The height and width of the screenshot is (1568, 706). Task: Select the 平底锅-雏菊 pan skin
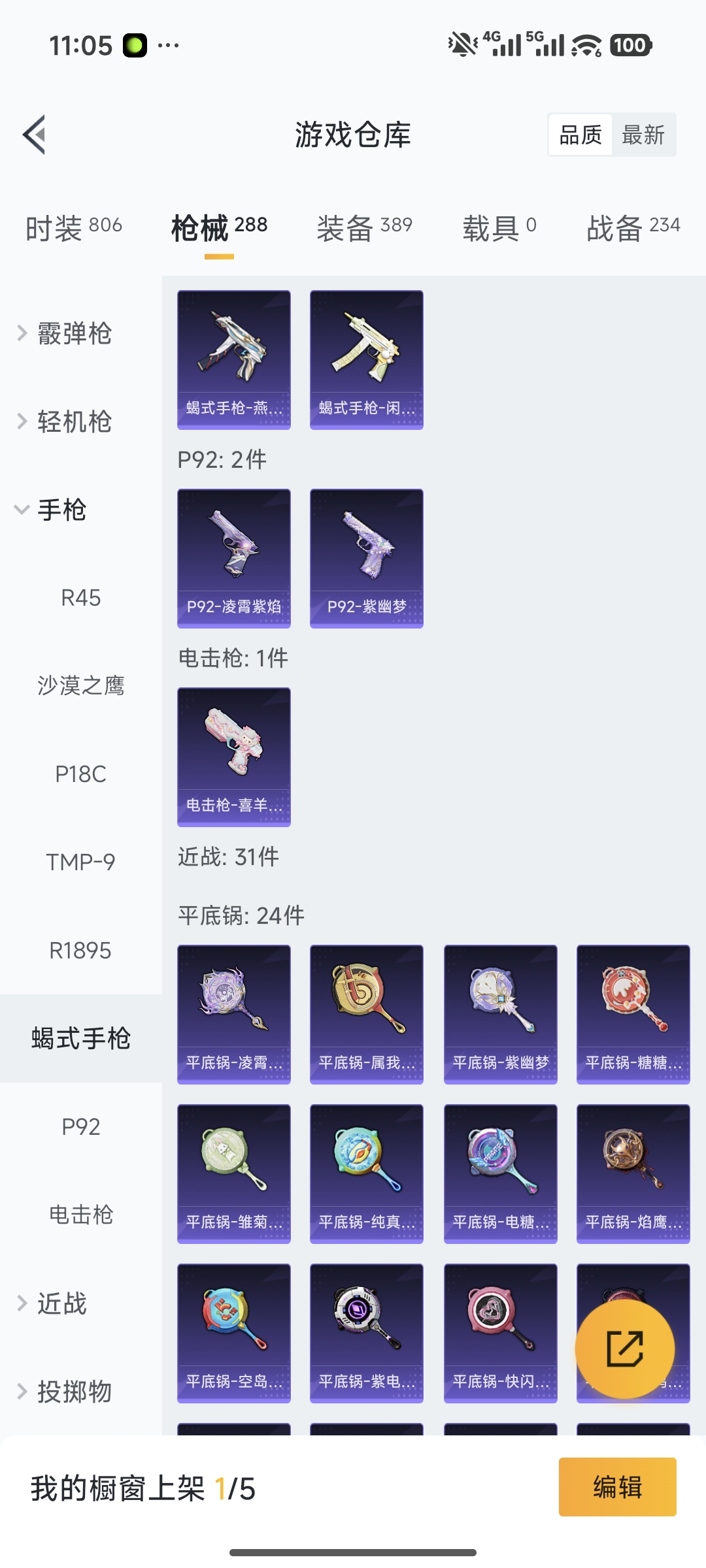(233, 1173)
